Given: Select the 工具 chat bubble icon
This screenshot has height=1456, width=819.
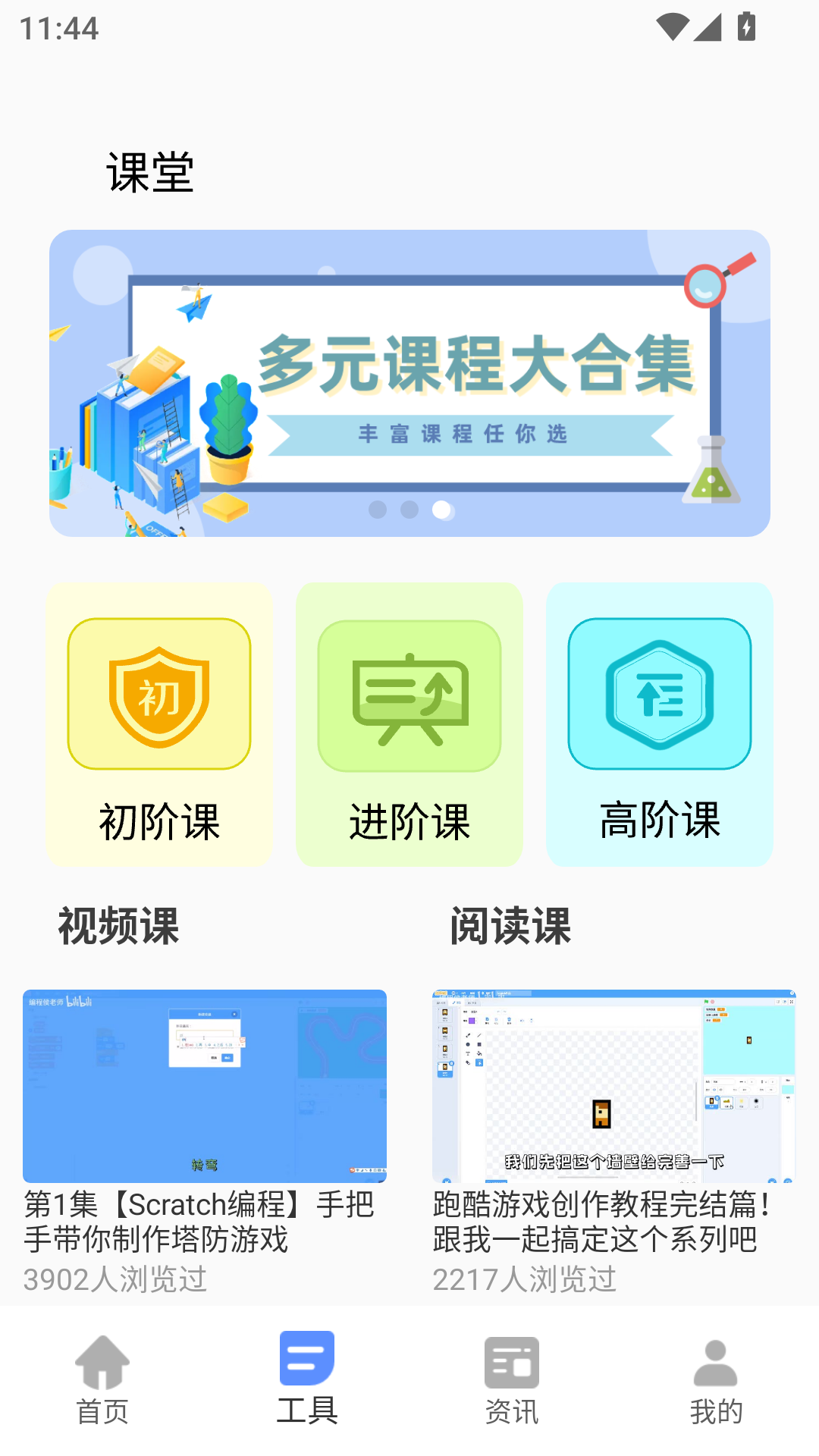Looking at the screenshot, I should point(307,1361).
